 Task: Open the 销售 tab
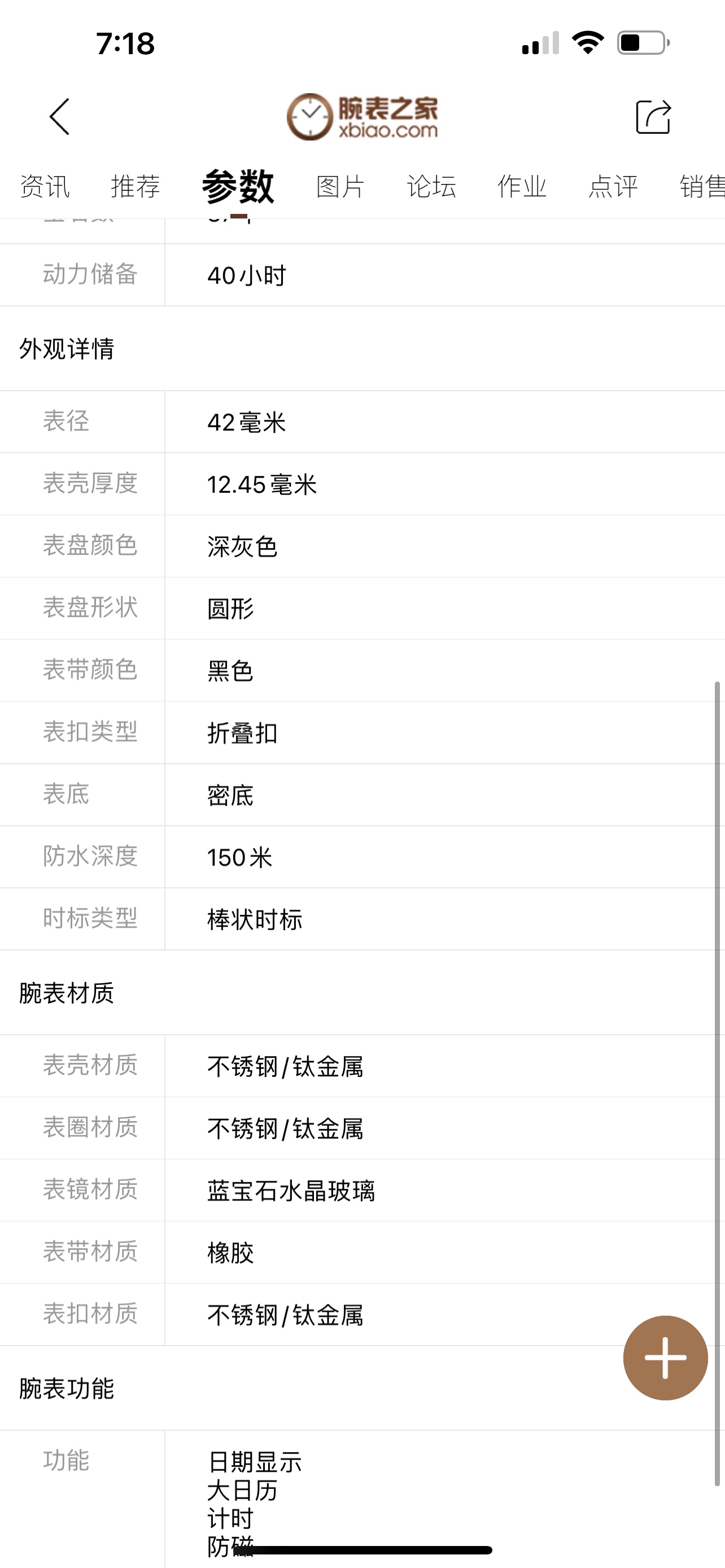pos(701,186)
